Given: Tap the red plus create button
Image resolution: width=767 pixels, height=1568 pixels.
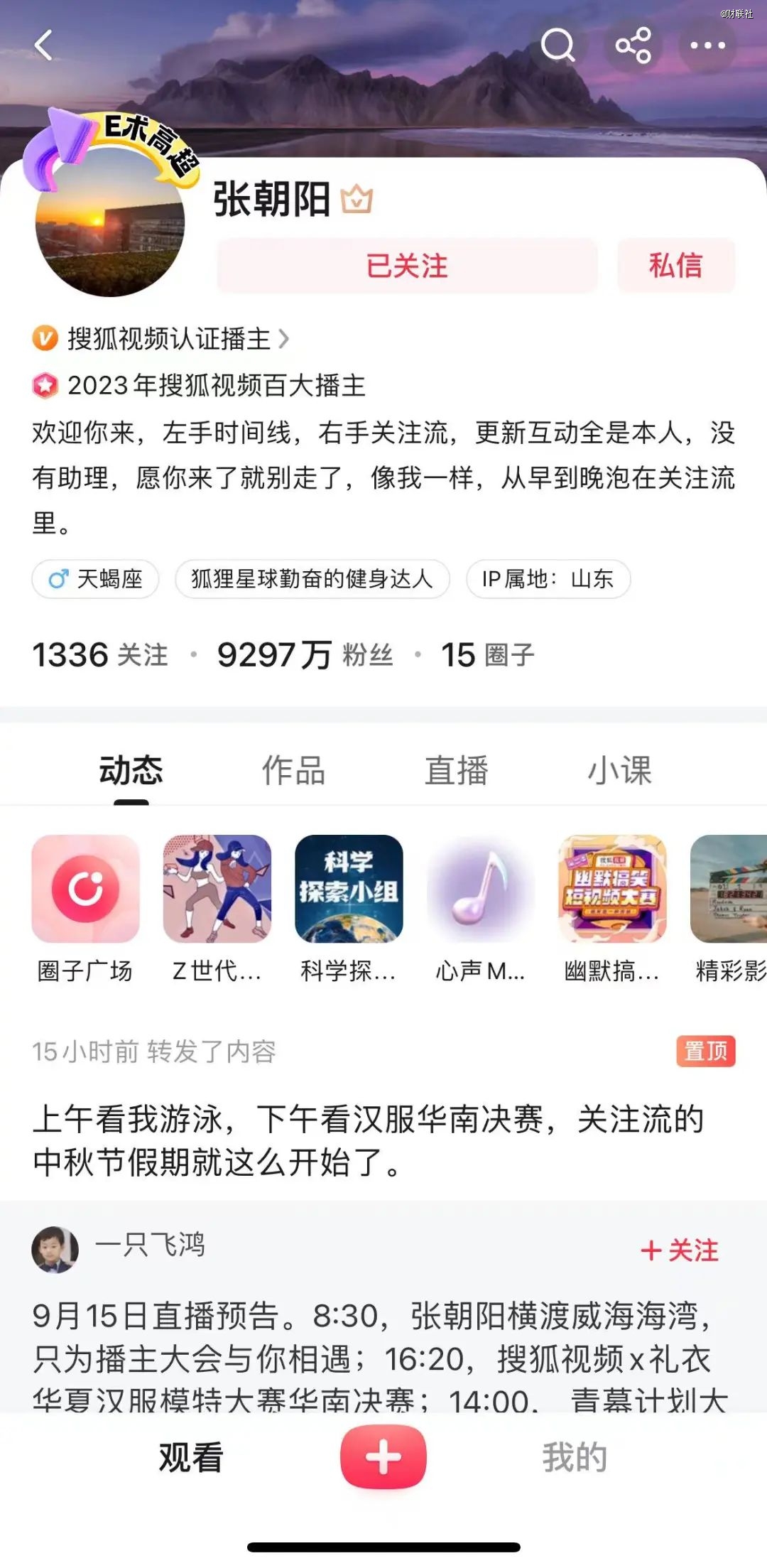Looking at the screenshot, I should (x=383, y=1457).
